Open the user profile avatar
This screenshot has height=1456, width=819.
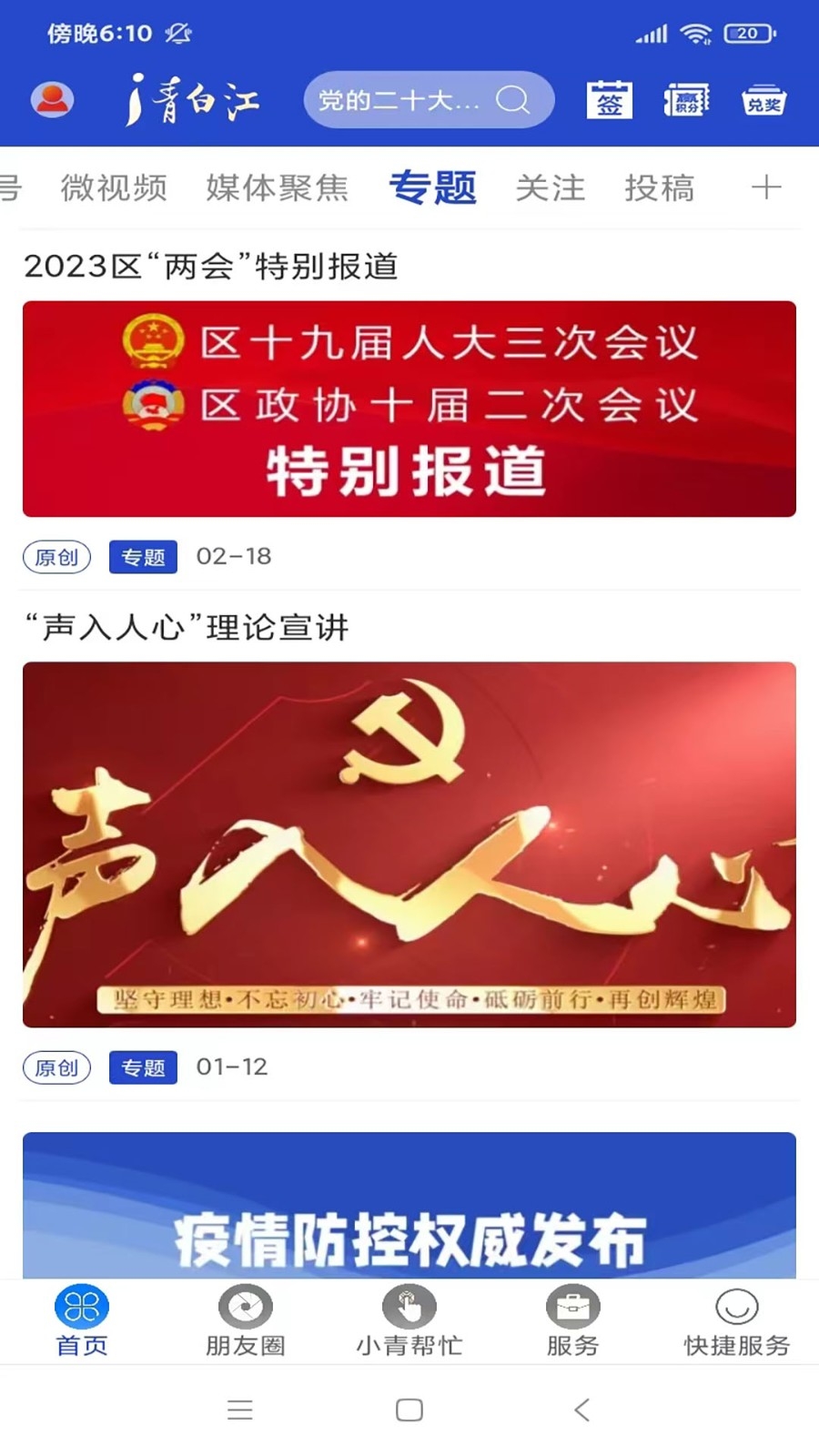pyautogui.click(x=52, y=100)
